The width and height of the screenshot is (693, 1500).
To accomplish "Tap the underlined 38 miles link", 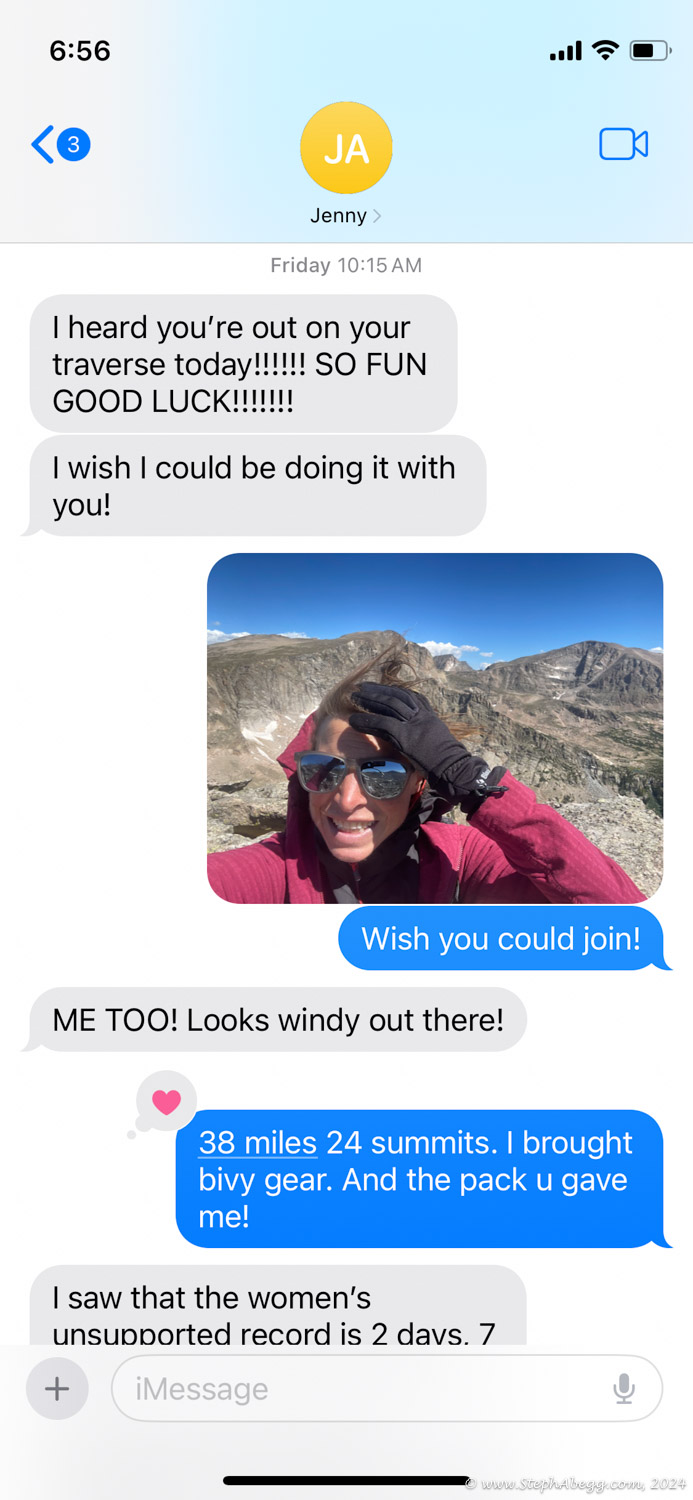I will pyautogui.click(x=257, y=1142).
